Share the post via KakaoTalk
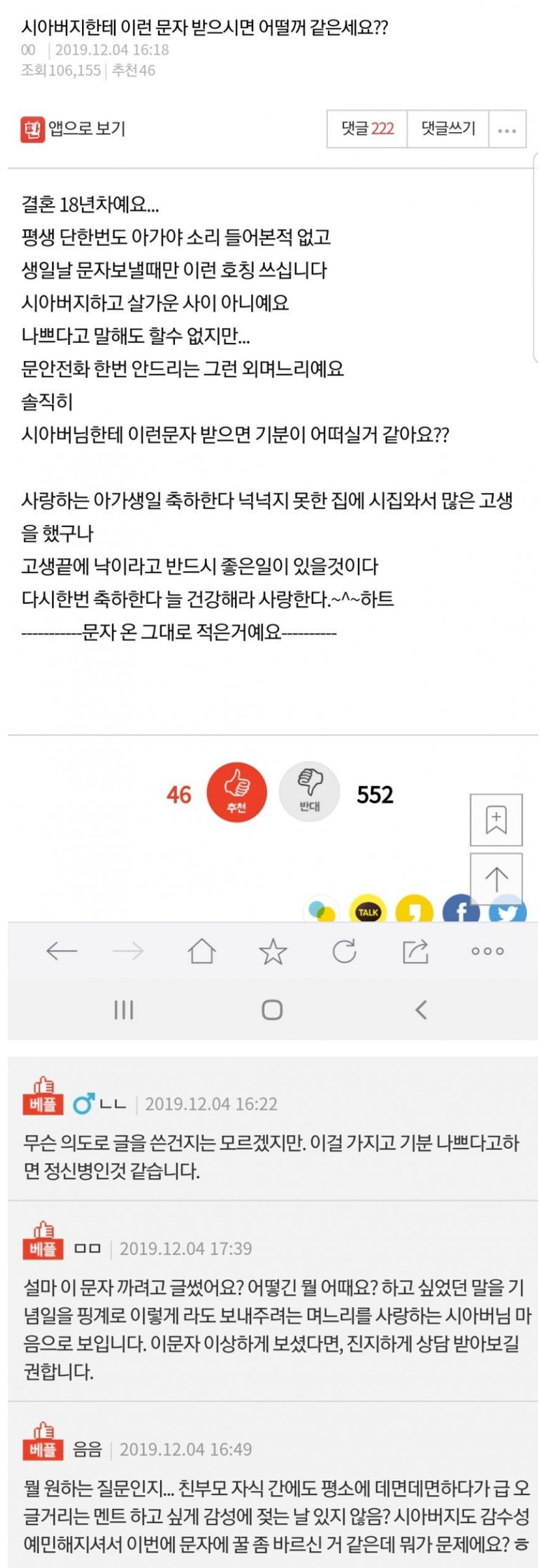The image size is (540, 1568). tap(368, 910)
